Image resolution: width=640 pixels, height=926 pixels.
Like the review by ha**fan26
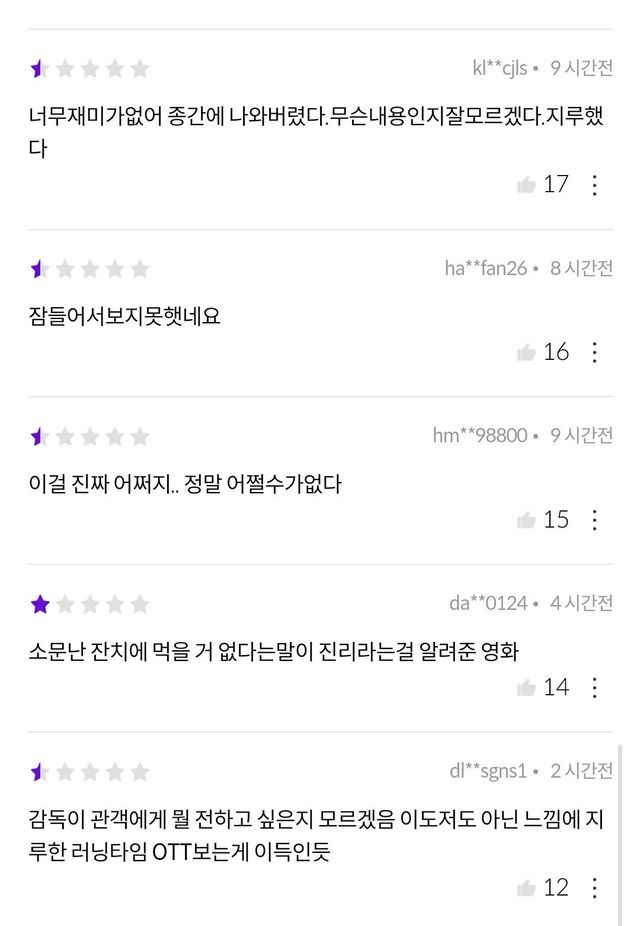[x=527, y=352]
